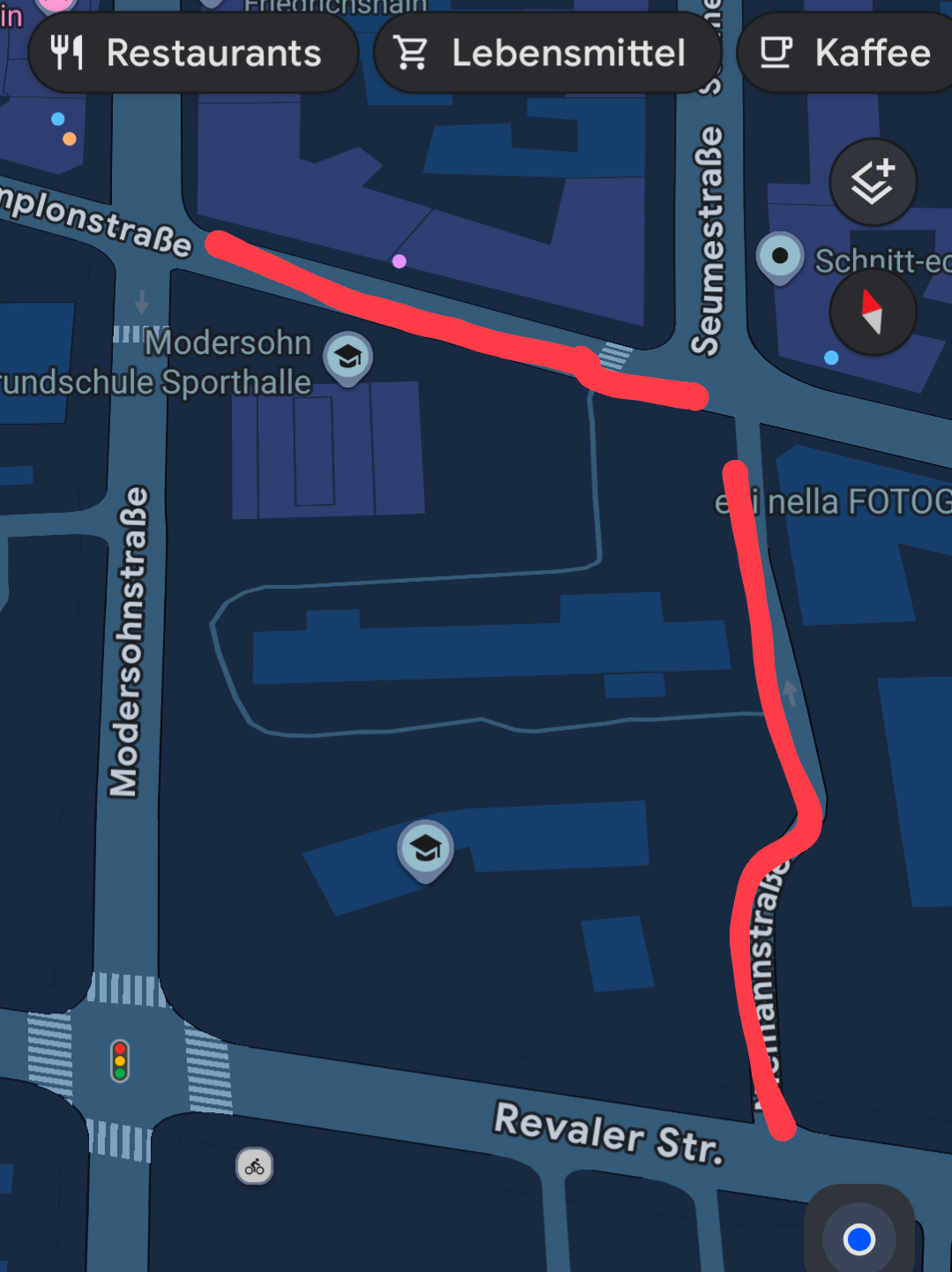This screenshot has width=952, height=1272.
Task: Open the Modersohn Grundschule Sporthalle place marker
Action: 348,357
